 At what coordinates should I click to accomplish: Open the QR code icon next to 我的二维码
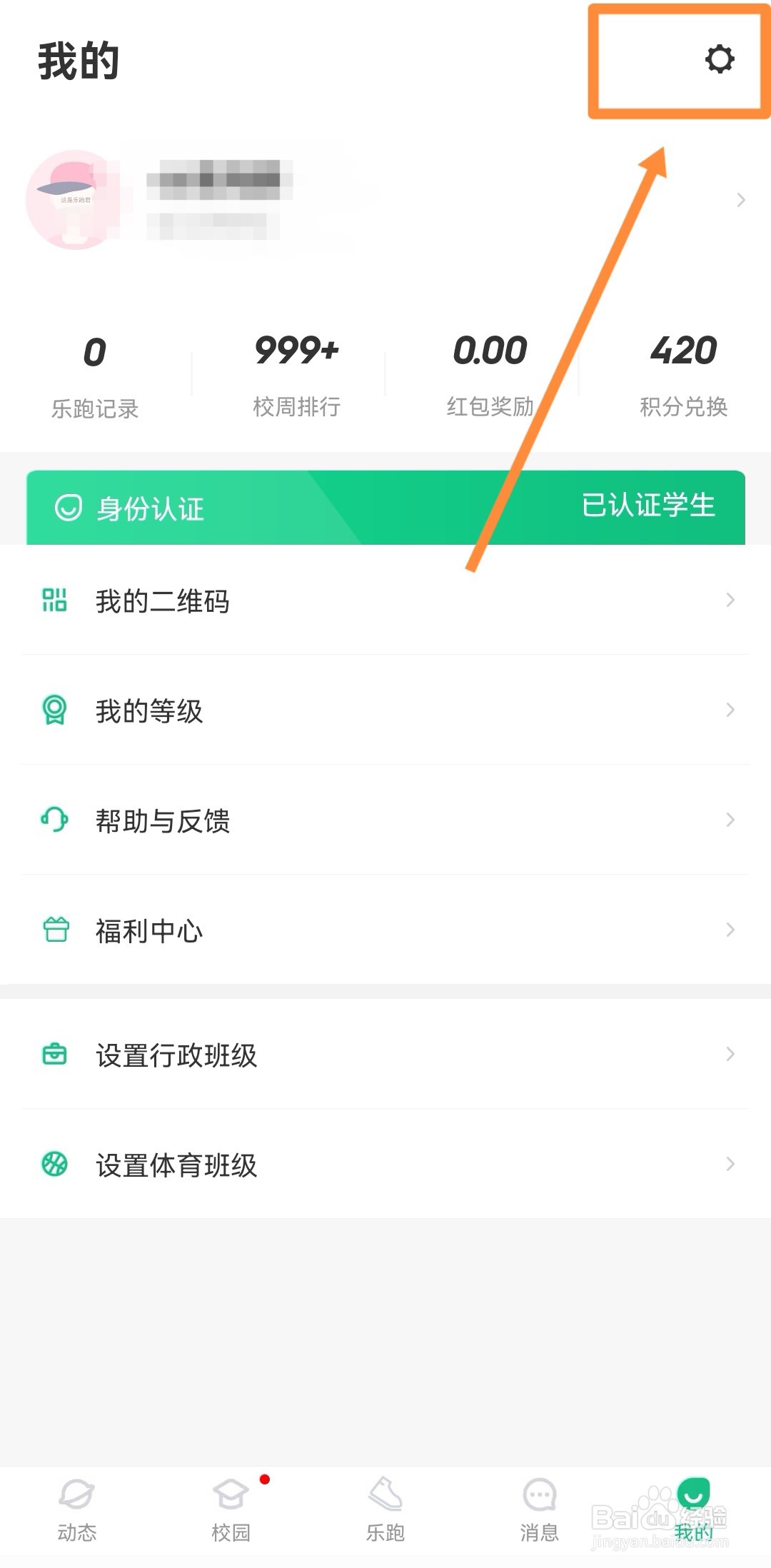(54, 600)
